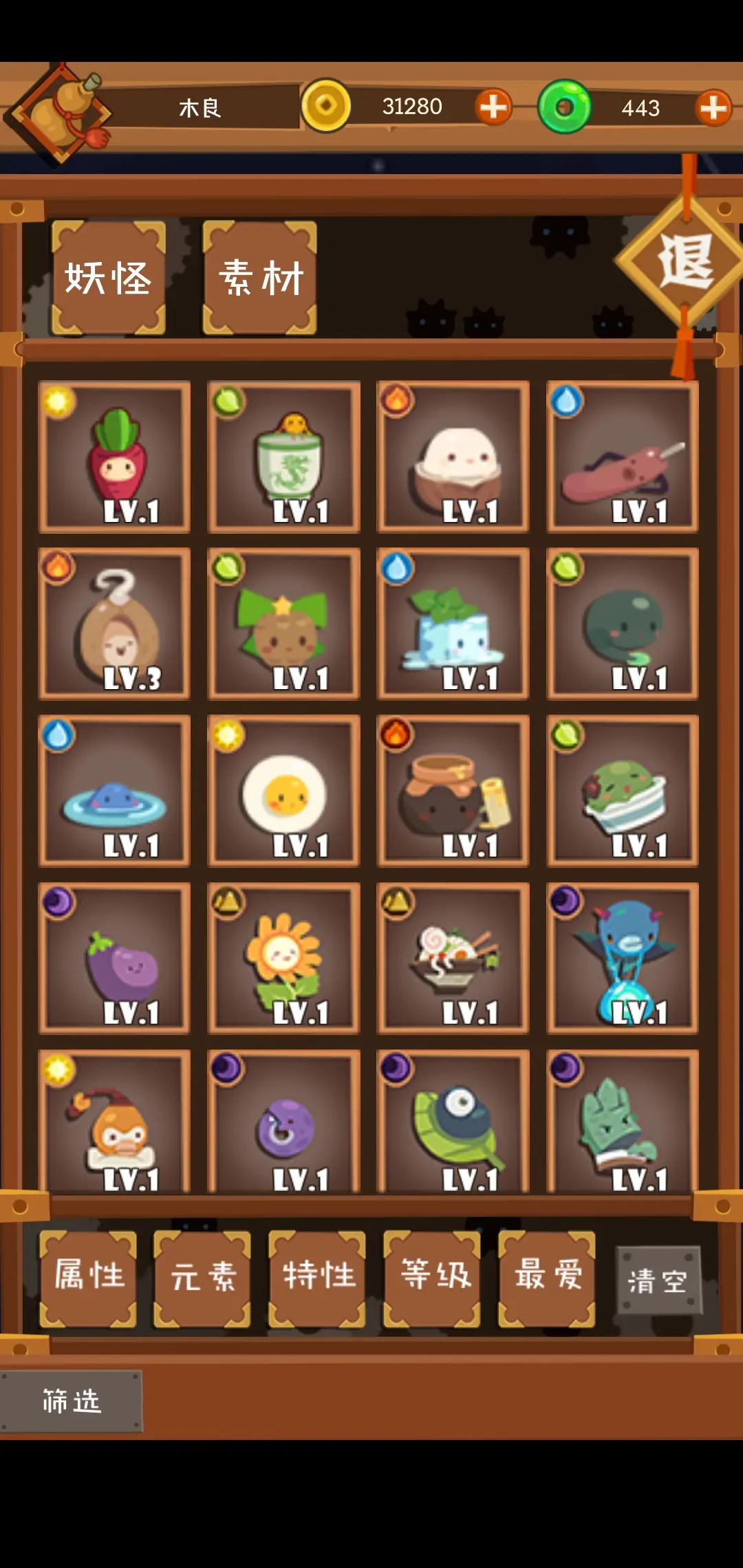The image size is (743, 1568).
Task: Filter by 属性
Action: point(88,1279)
